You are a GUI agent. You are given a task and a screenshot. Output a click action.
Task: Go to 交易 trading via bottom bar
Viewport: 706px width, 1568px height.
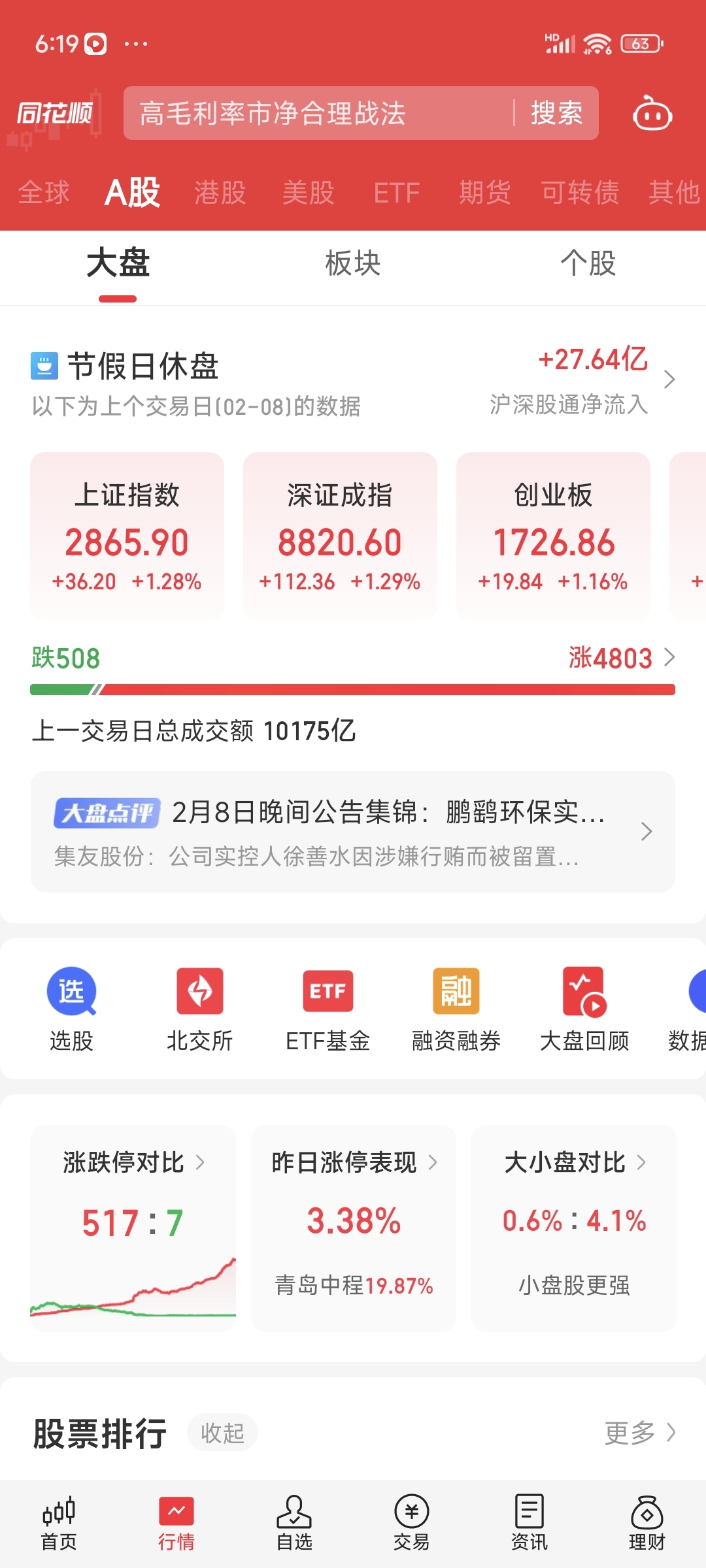click(x=411, y=1522)
